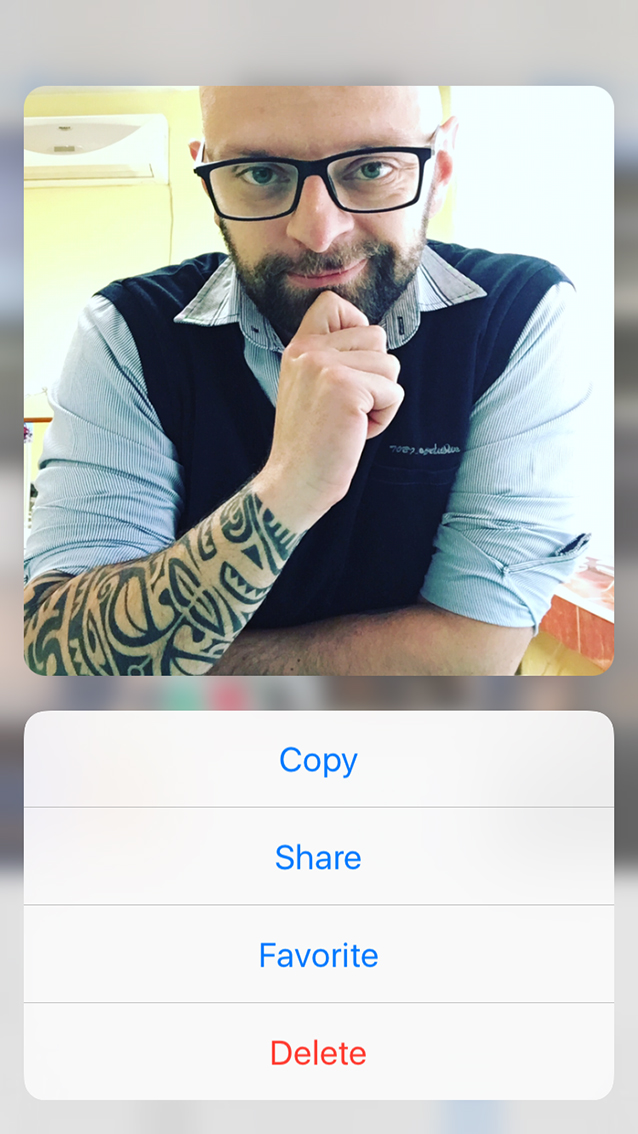This screenshot has width=638, height=1134.
Task: Mark the photo as Favorite
Action: click(318, 955)
